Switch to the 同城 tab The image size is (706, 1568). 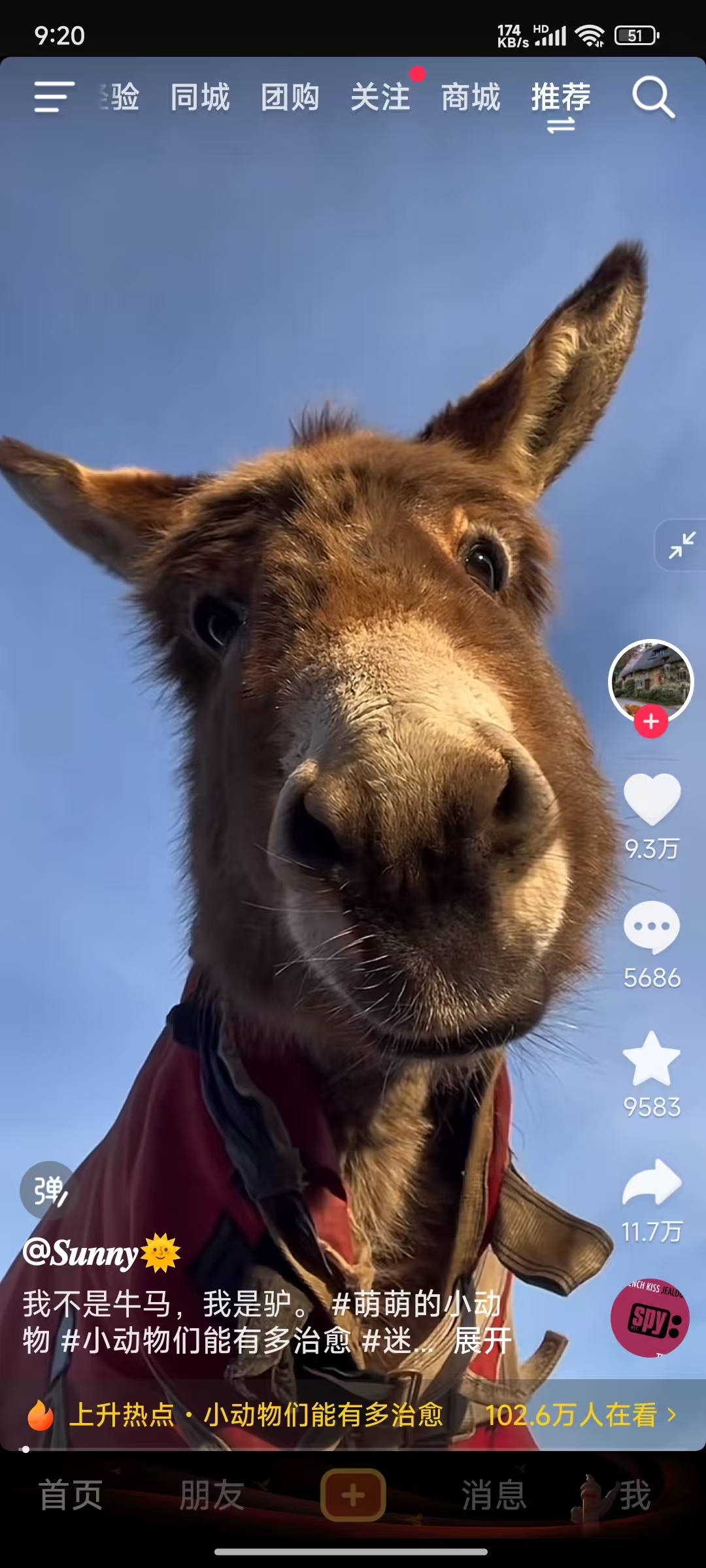200,97
